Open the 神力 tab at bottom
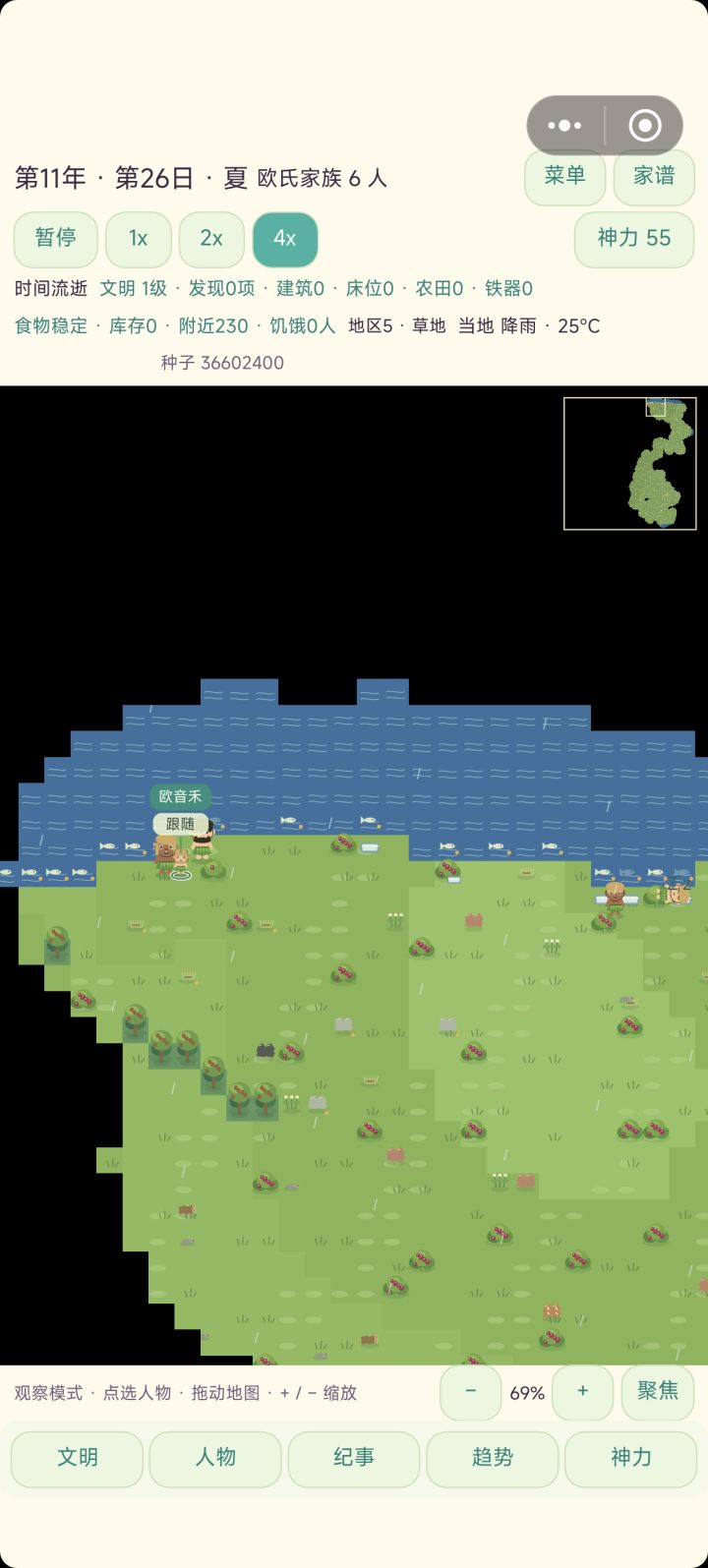 pos(631,1459)
